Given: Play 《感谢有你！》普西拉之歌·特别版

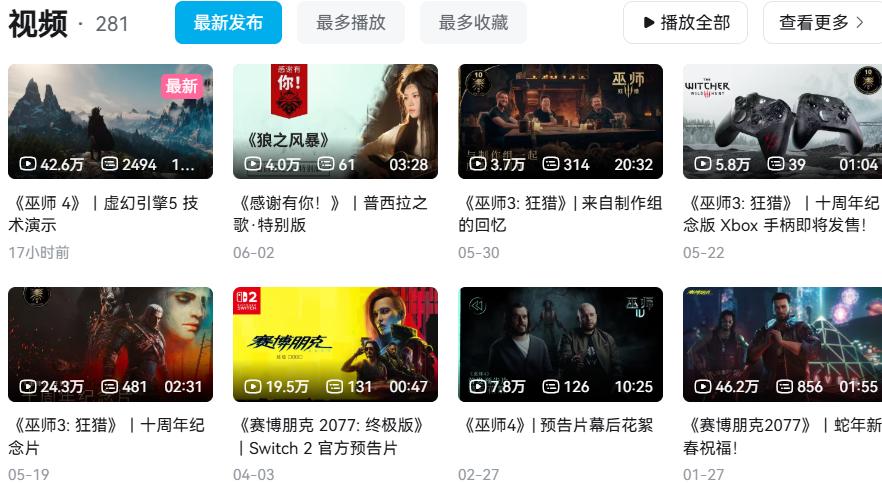Looking at the screenshot, I should click(335, 122).
